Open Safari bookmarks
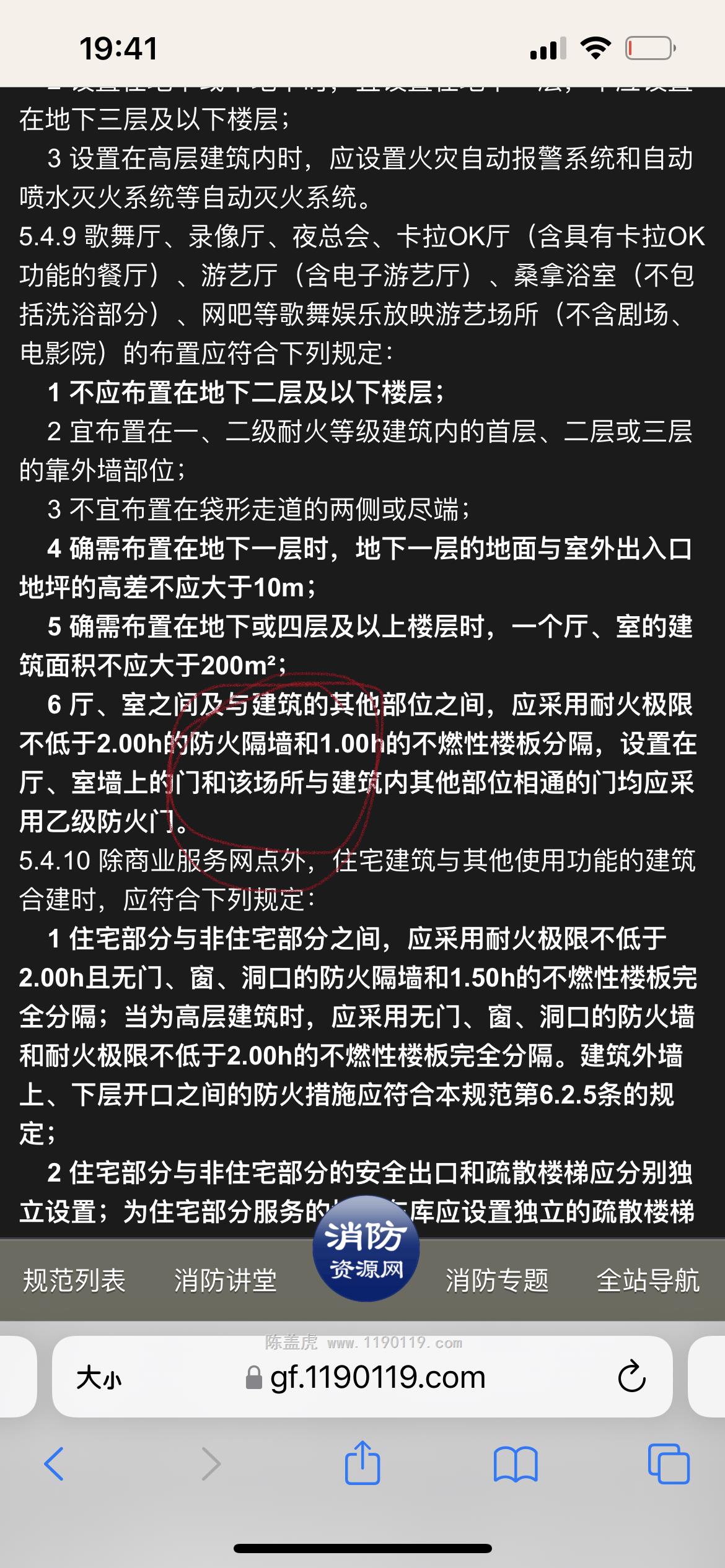The image size is (725, 1568). point(516,1464)
